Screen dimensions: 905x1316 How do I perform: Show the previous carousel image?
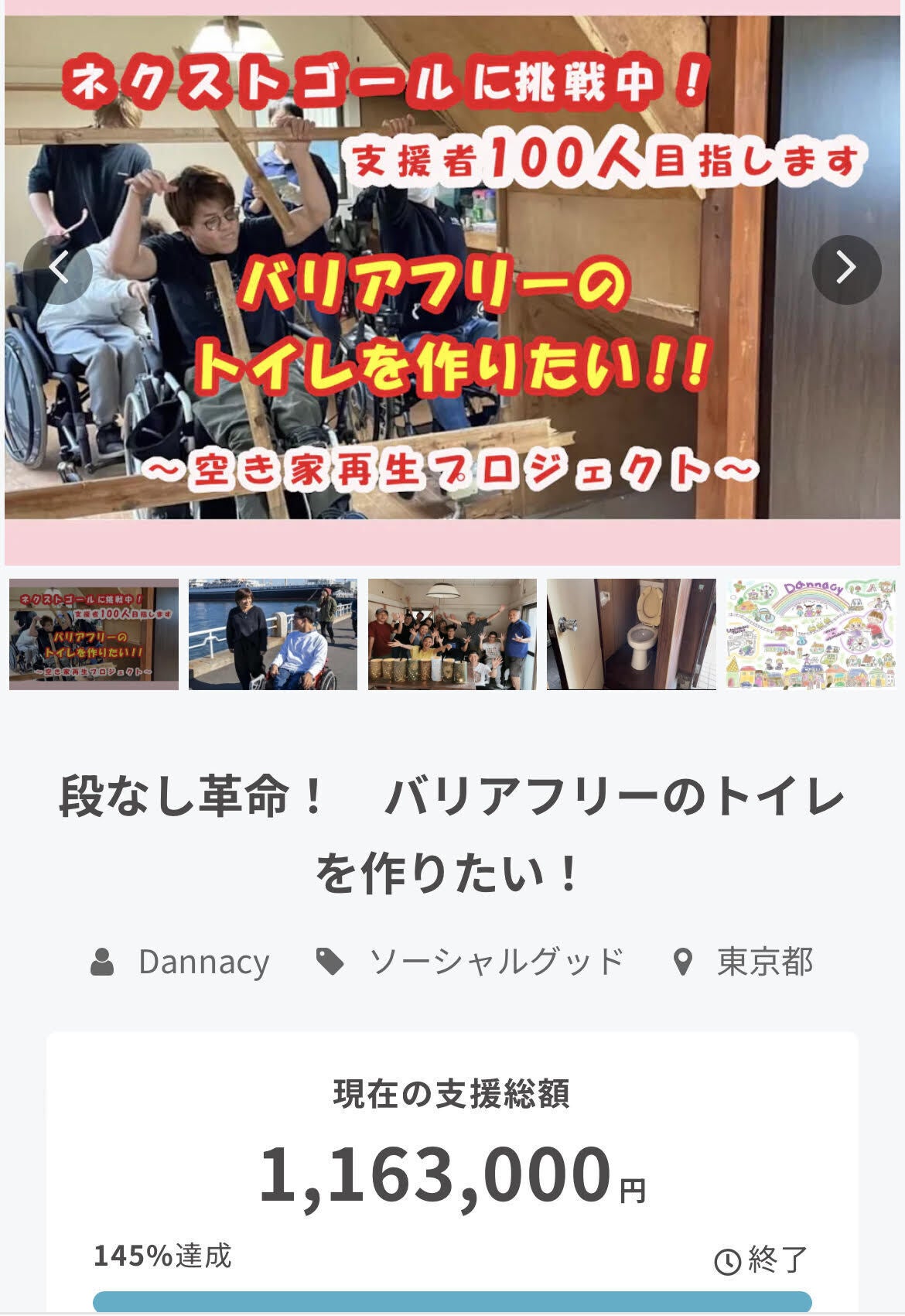[x=58, y=269]
